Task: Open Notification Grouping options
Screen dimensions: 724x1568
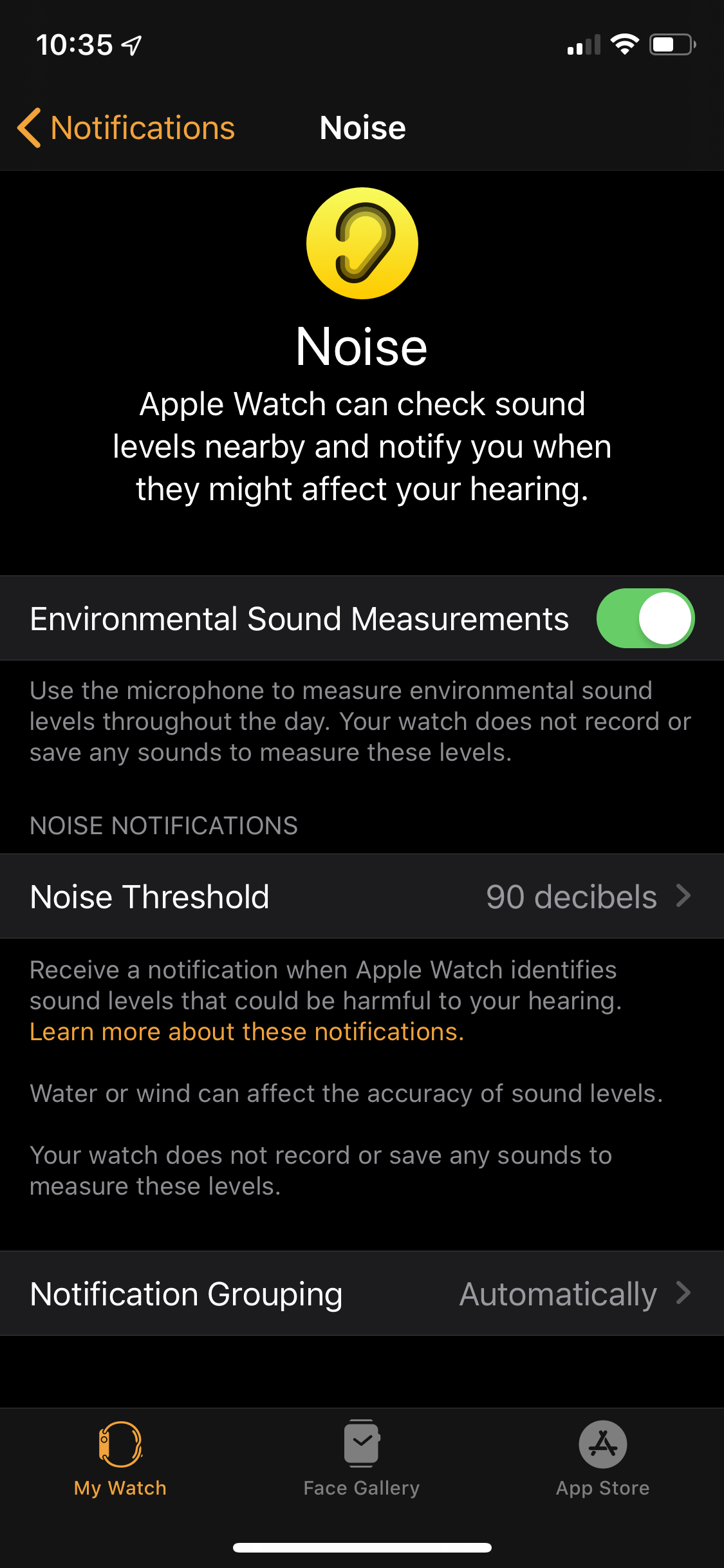Action: (362, 1293)
